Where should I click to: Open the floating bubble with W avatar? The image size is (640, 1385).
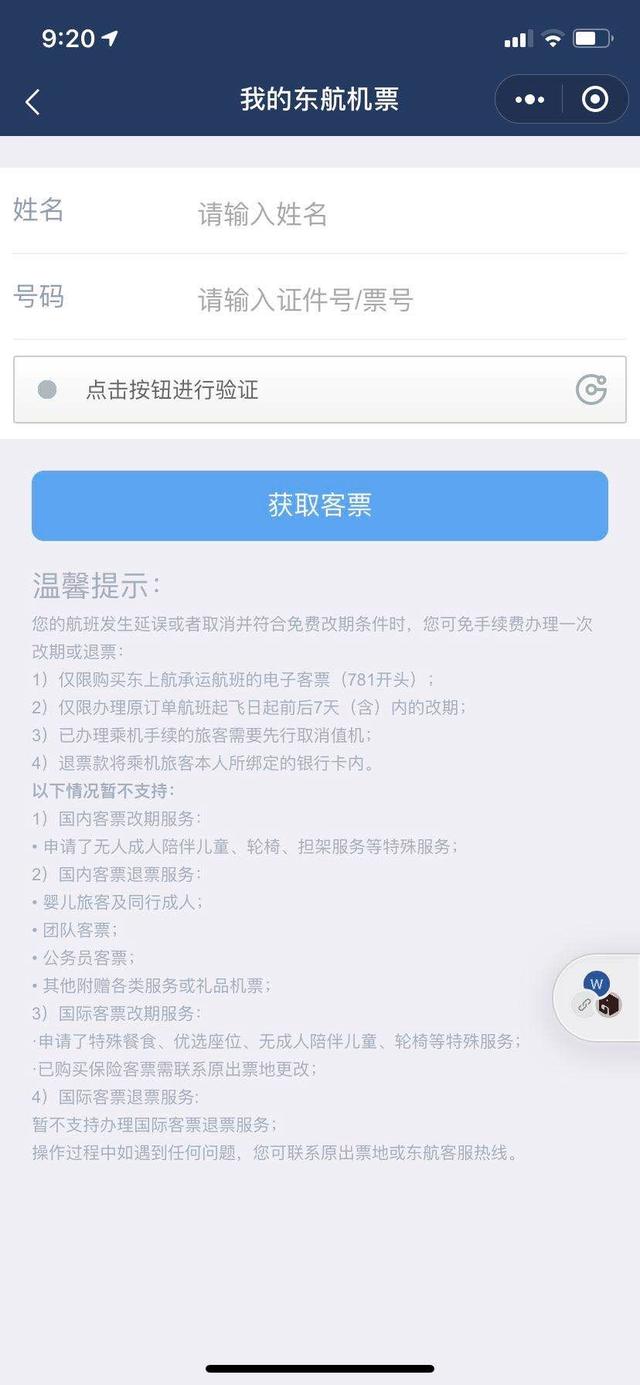[x=598, y=995]
